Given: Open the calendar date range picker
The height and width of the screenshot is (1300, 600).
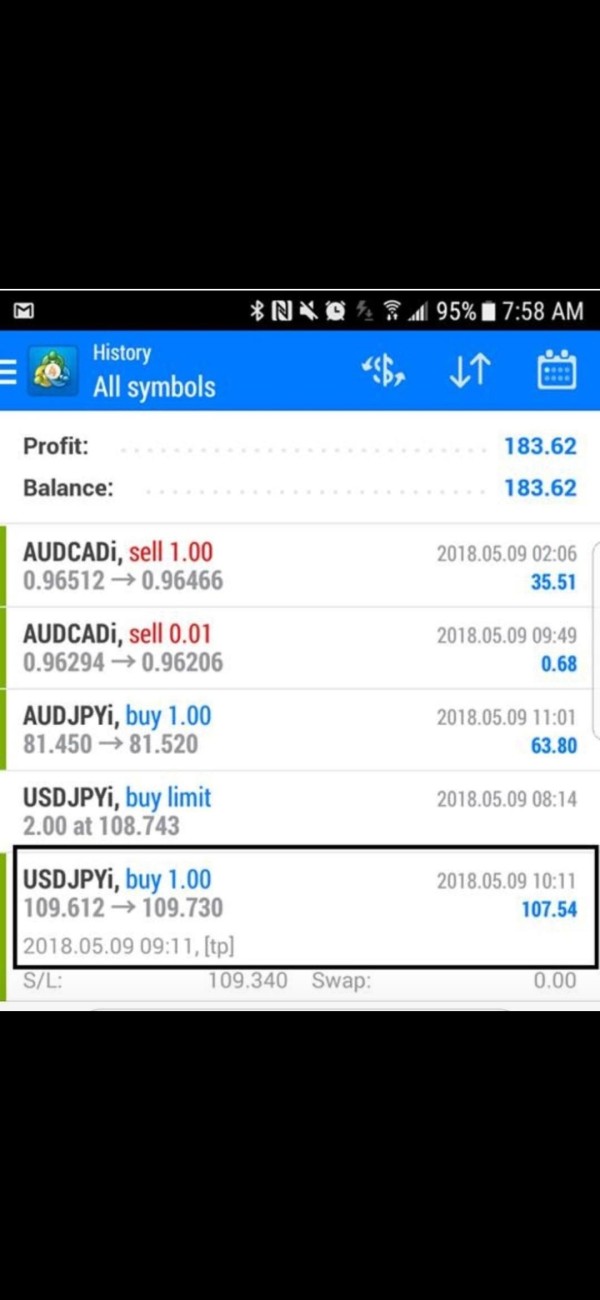Looking at the screenshot, I should point(556,370).
